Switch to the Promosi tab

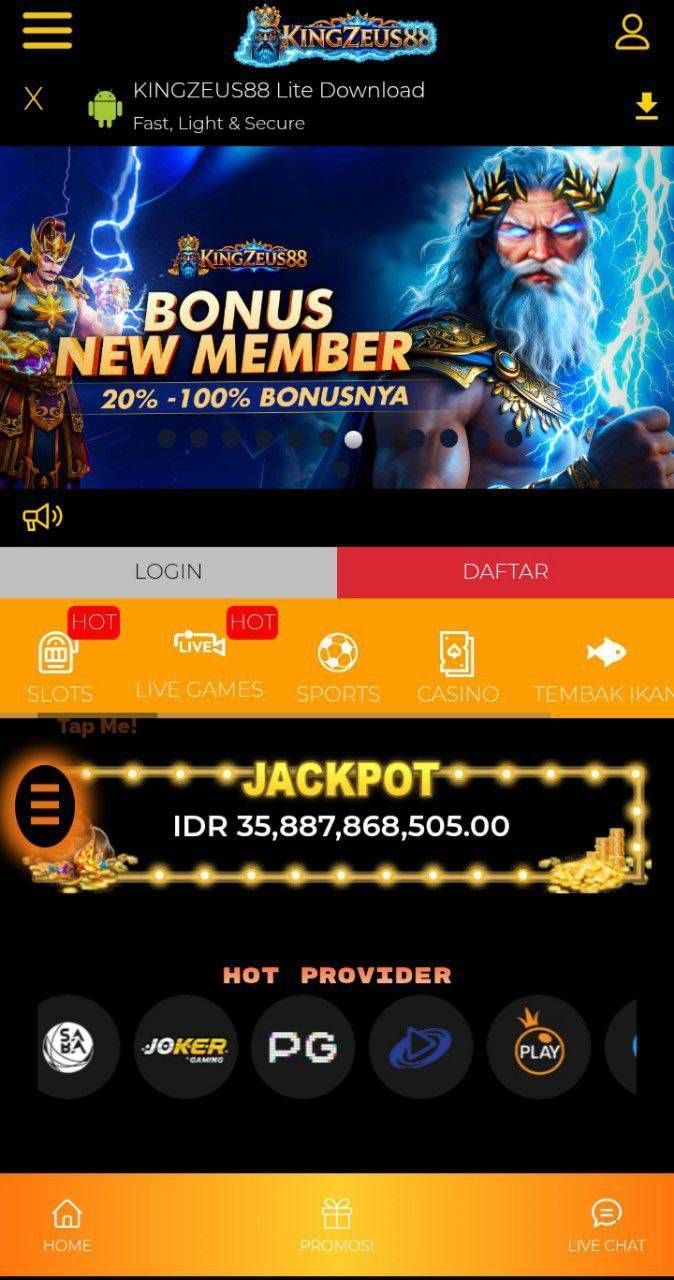pyautogui.click(x=337, y=1225)
